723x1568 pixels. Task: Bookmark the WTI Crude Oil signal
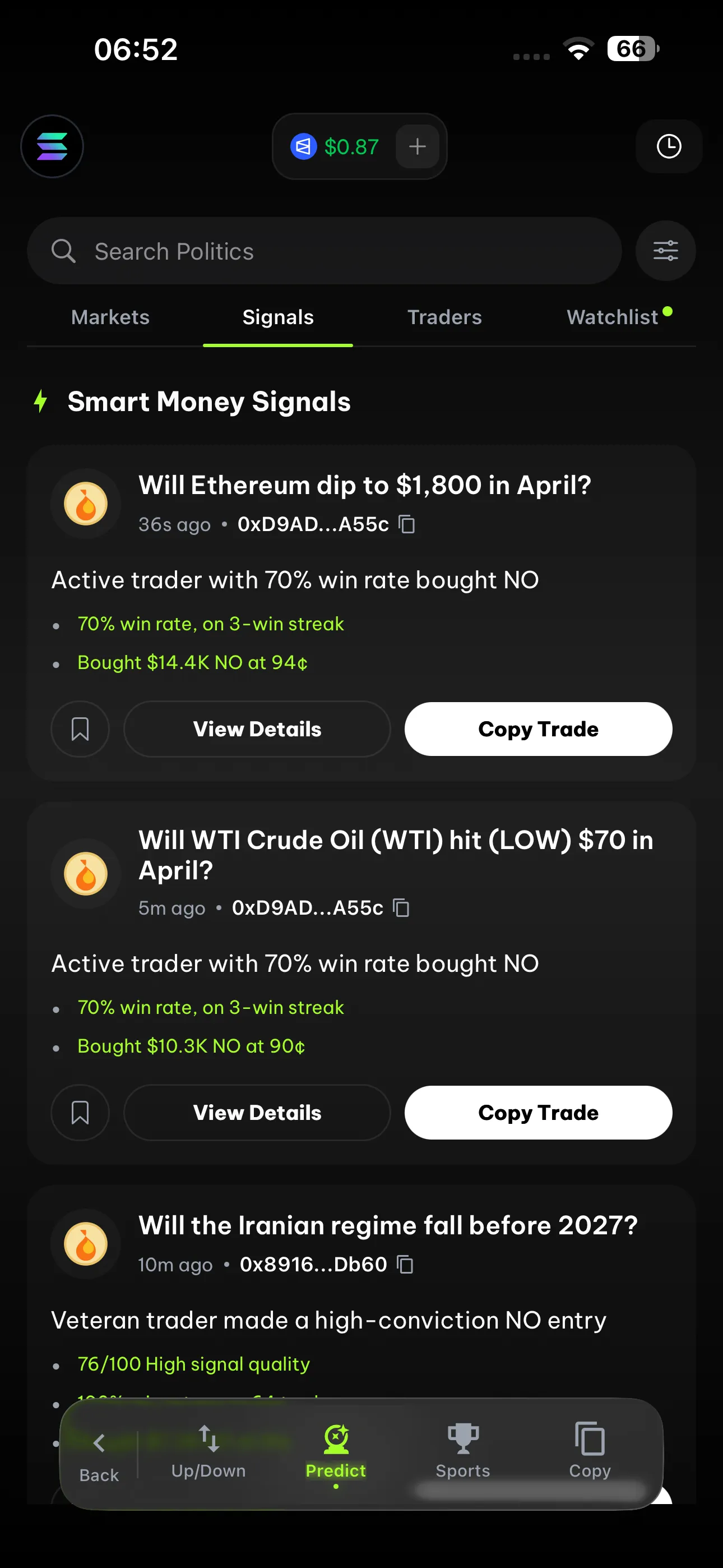pyautogui.click(x=80, y=1112)
